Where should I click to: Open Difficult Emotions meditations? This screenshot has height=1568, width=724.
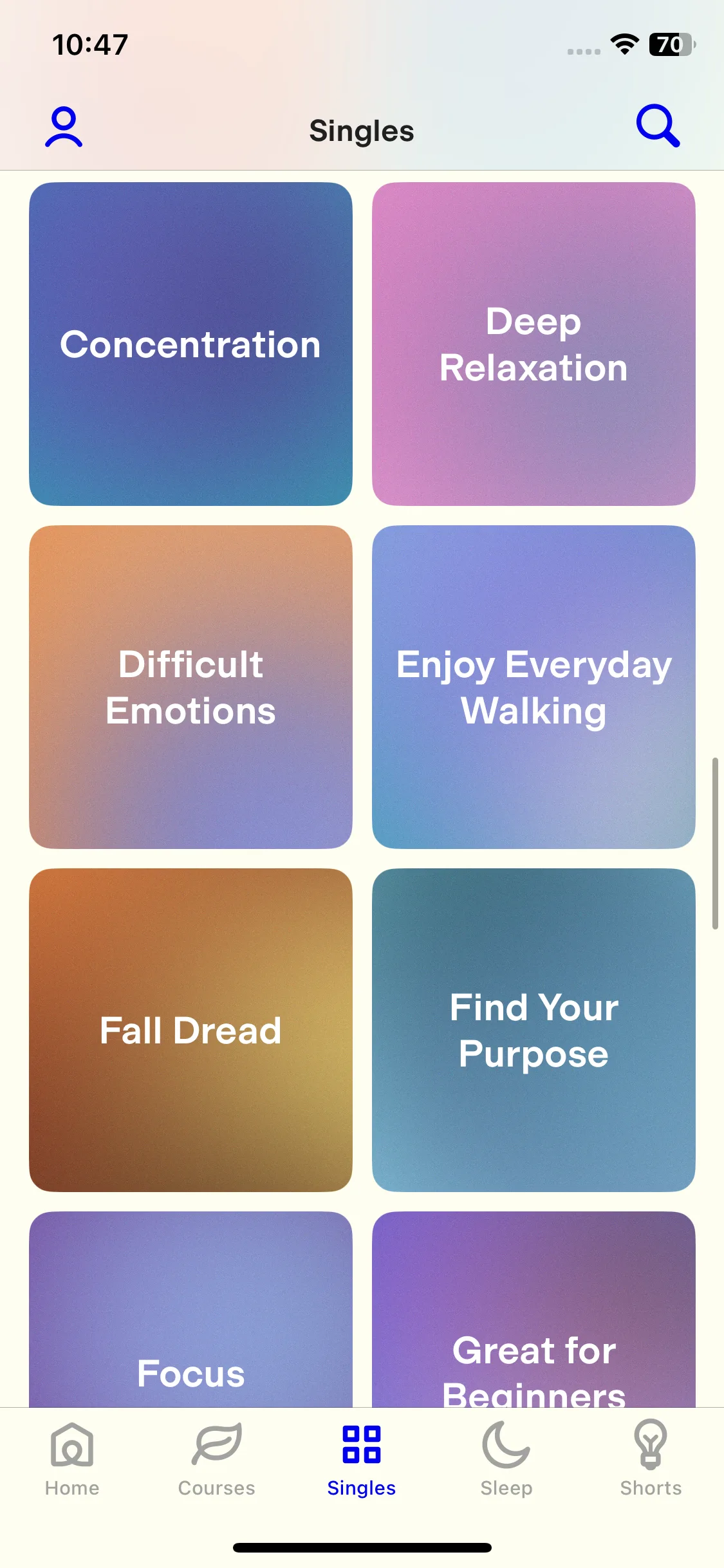coord(190,687)
